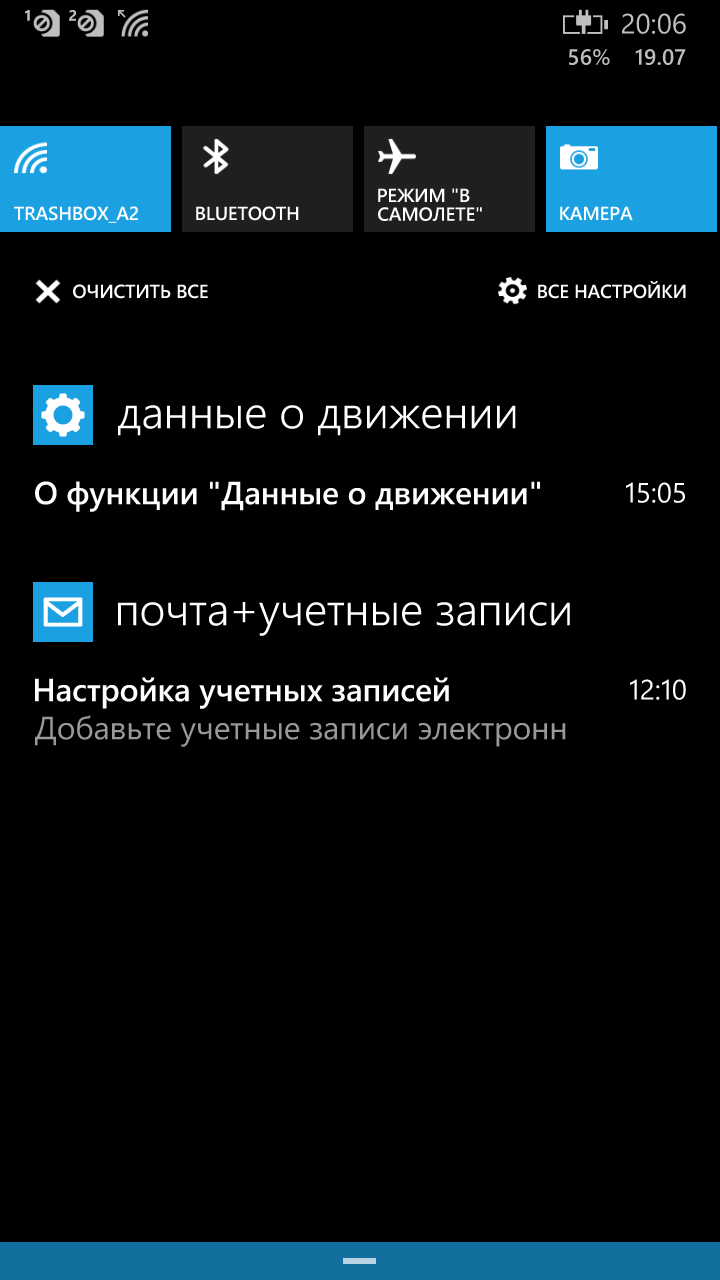The width and height of the screenshot is (720, 1280).
Task: Open the "О функции Данные о движении" notification
Action: [360, 493]
